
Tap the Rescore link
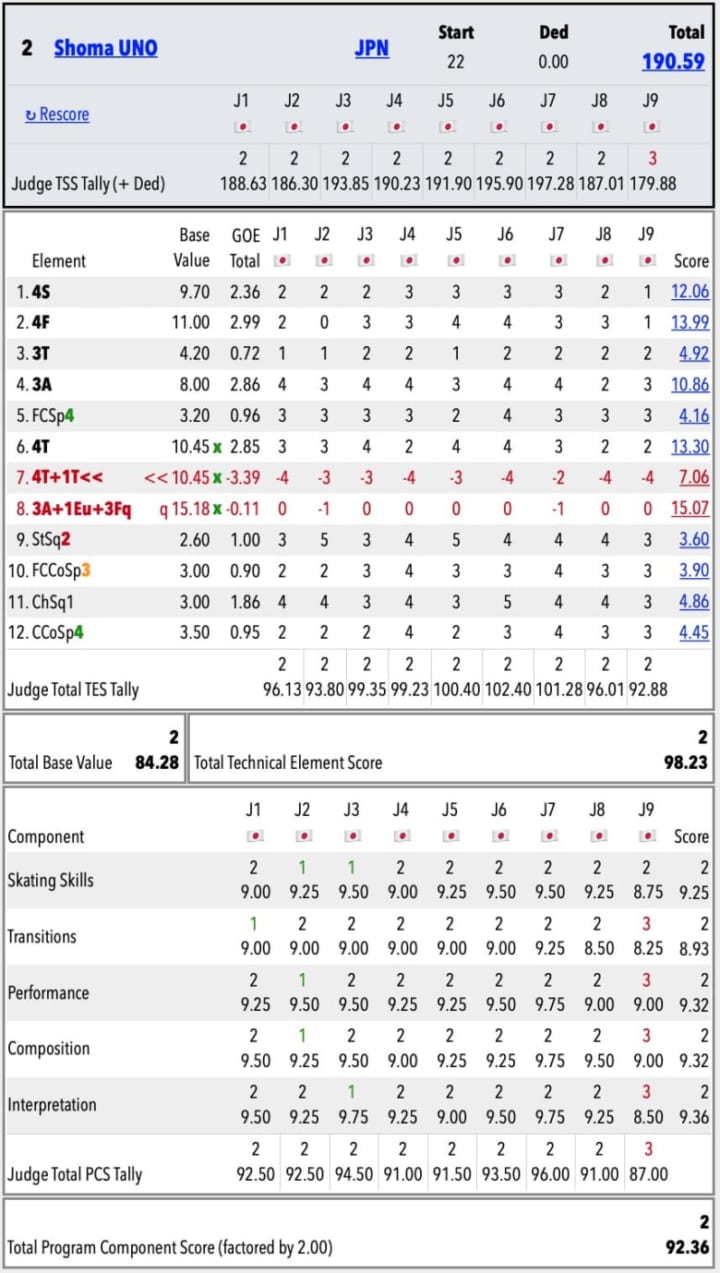pyautogui.click(x=58, y=115)
